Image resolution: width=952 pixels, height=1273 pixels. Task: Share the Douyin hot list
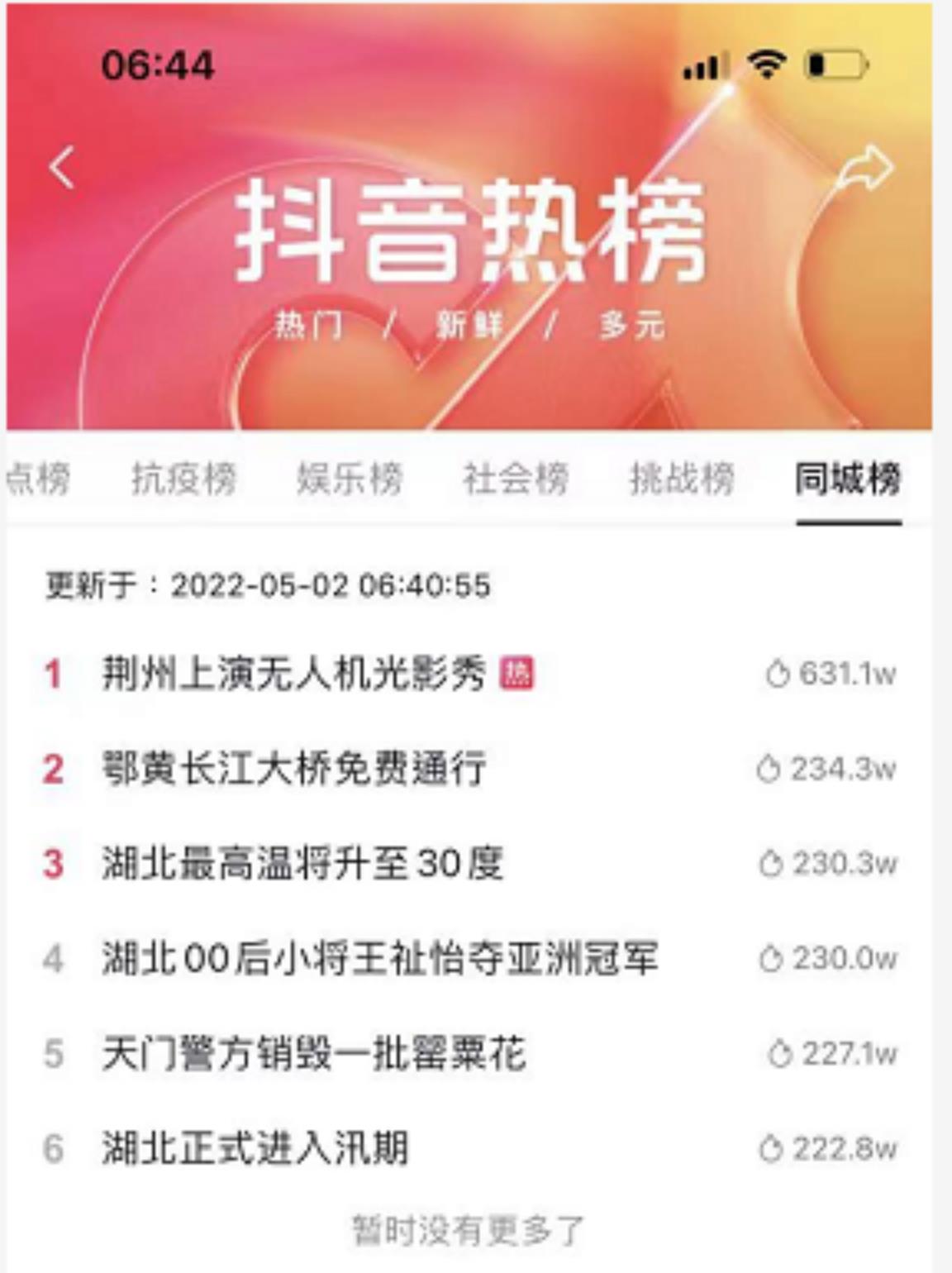point(864,169)
